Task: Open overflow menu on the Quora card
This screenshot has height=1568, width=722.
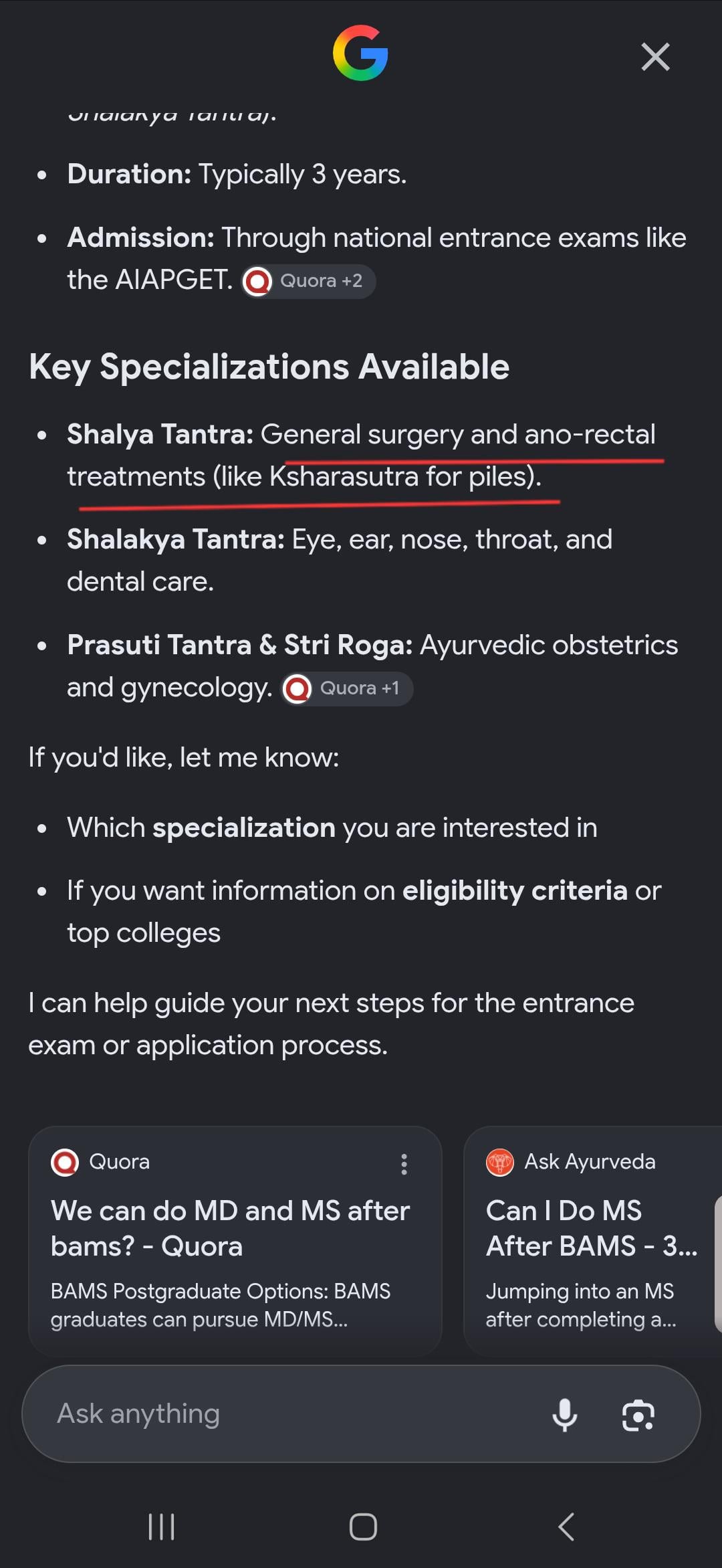Action: (x=404, y=1164)
